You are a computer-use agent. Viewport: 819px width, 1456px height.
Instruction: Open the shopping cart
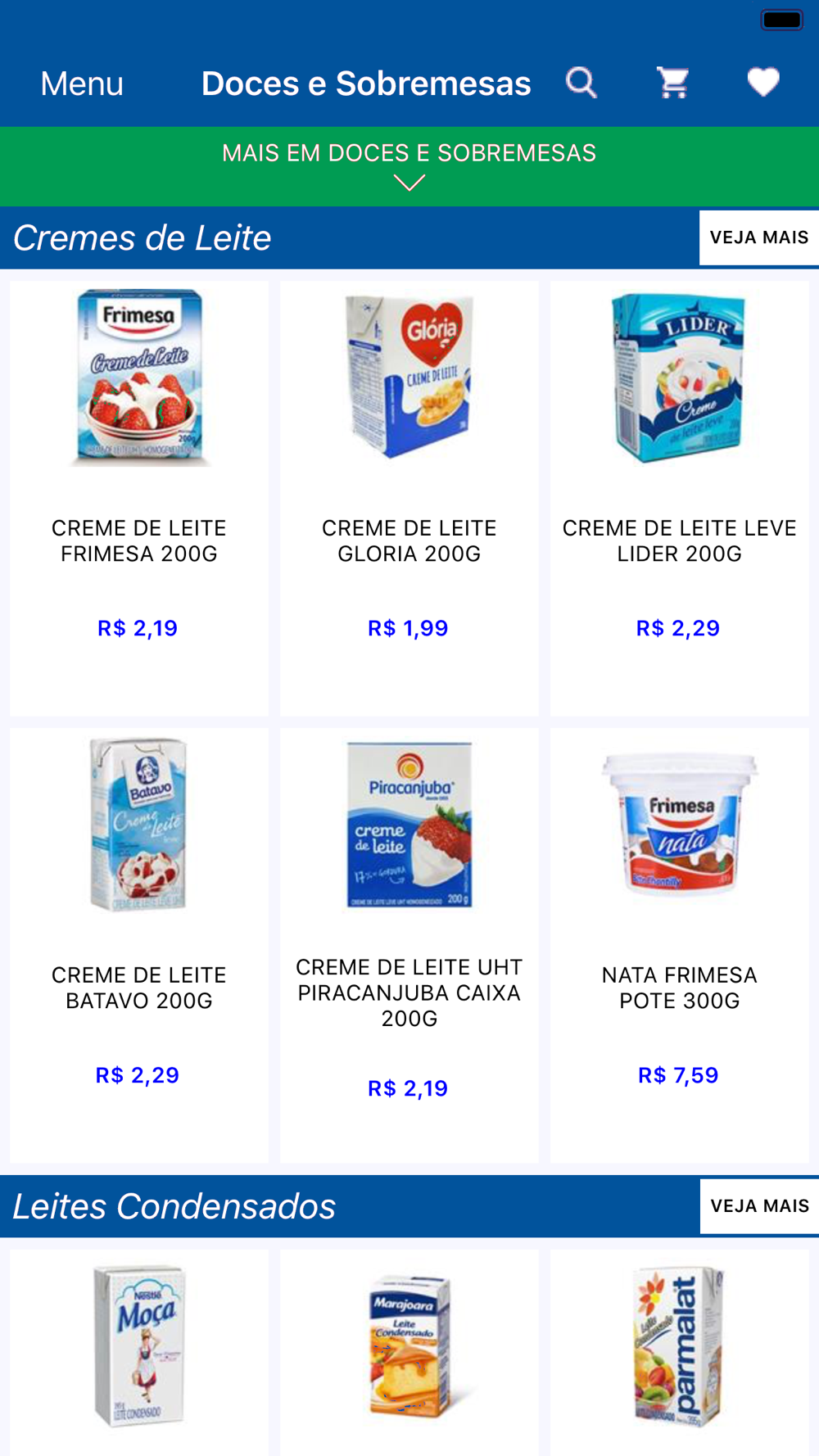[x=672, y=83]
